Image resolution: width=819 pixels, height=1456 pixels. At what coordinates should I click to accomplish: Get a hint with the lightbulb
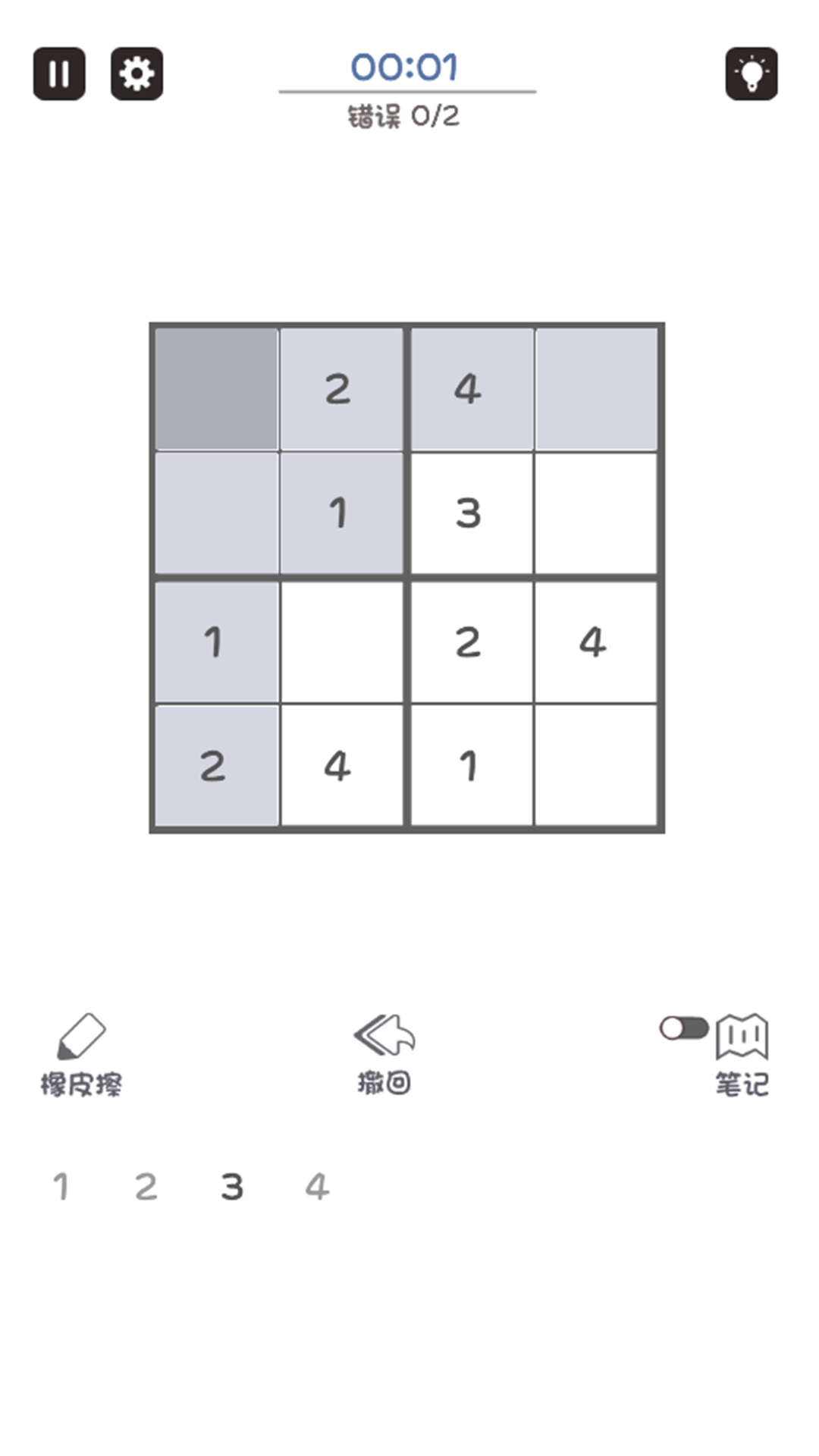click(x=752, y=74)
